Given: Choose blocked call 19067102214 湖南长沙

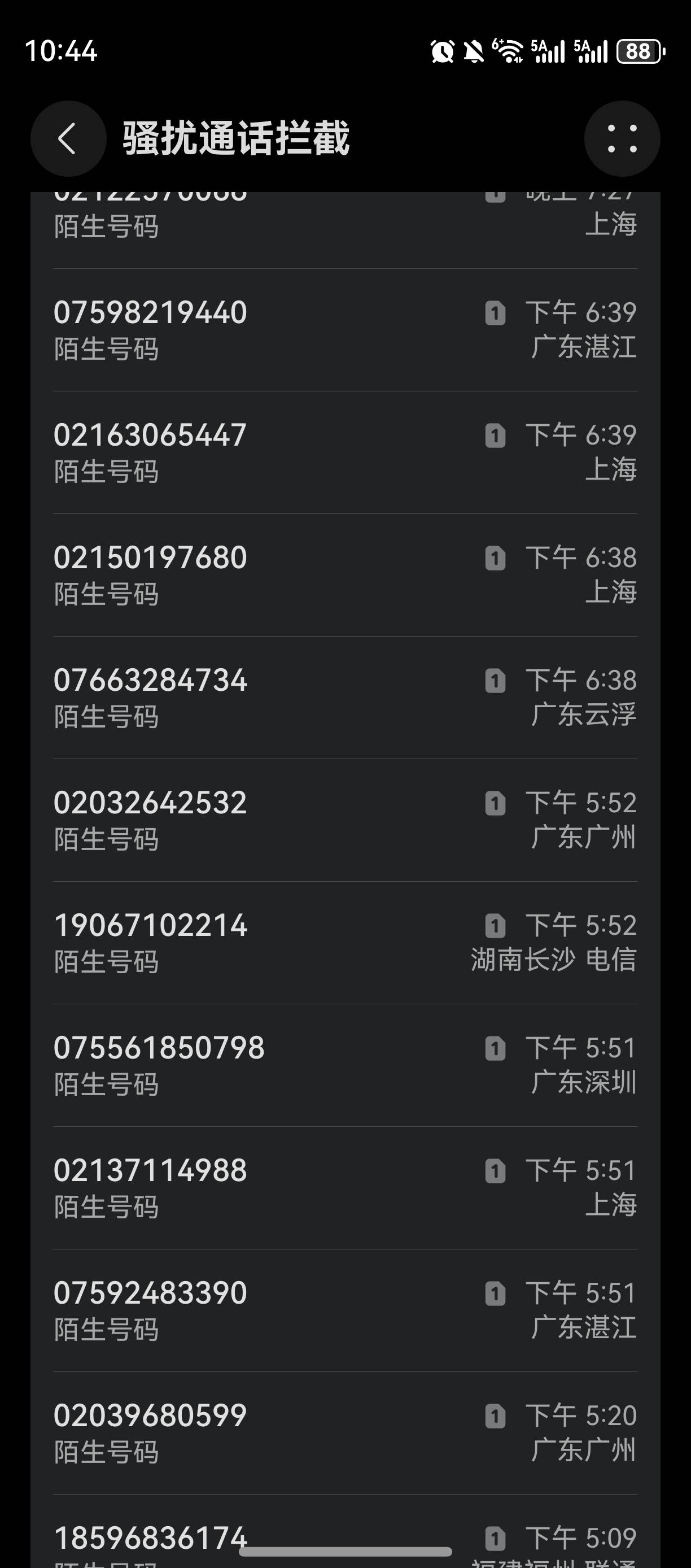Looking at the screenshot, I should (x=345, y=942).
